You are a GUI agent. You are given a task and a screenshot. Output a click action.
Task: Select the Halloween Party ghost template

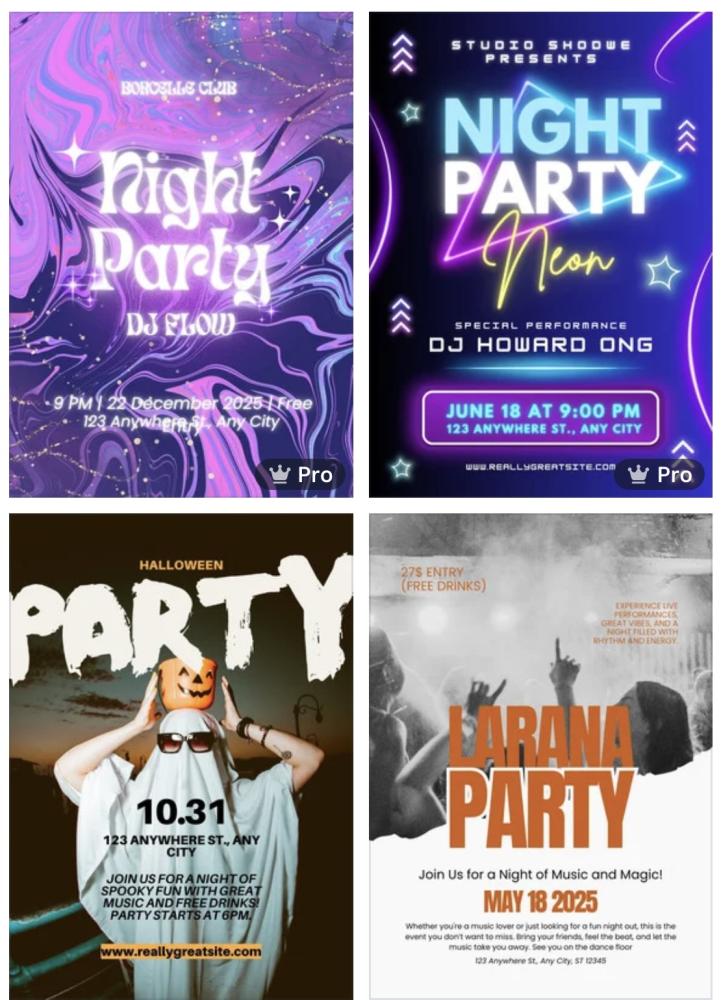[x=181, y=756]
